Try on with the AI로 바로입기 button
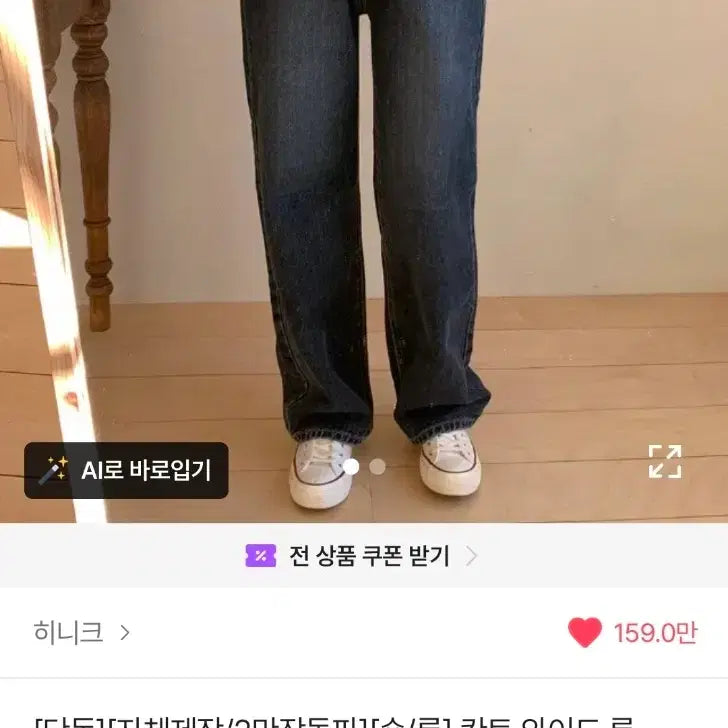This screenshot has width=728, height=728. click(x=126, y=470)
